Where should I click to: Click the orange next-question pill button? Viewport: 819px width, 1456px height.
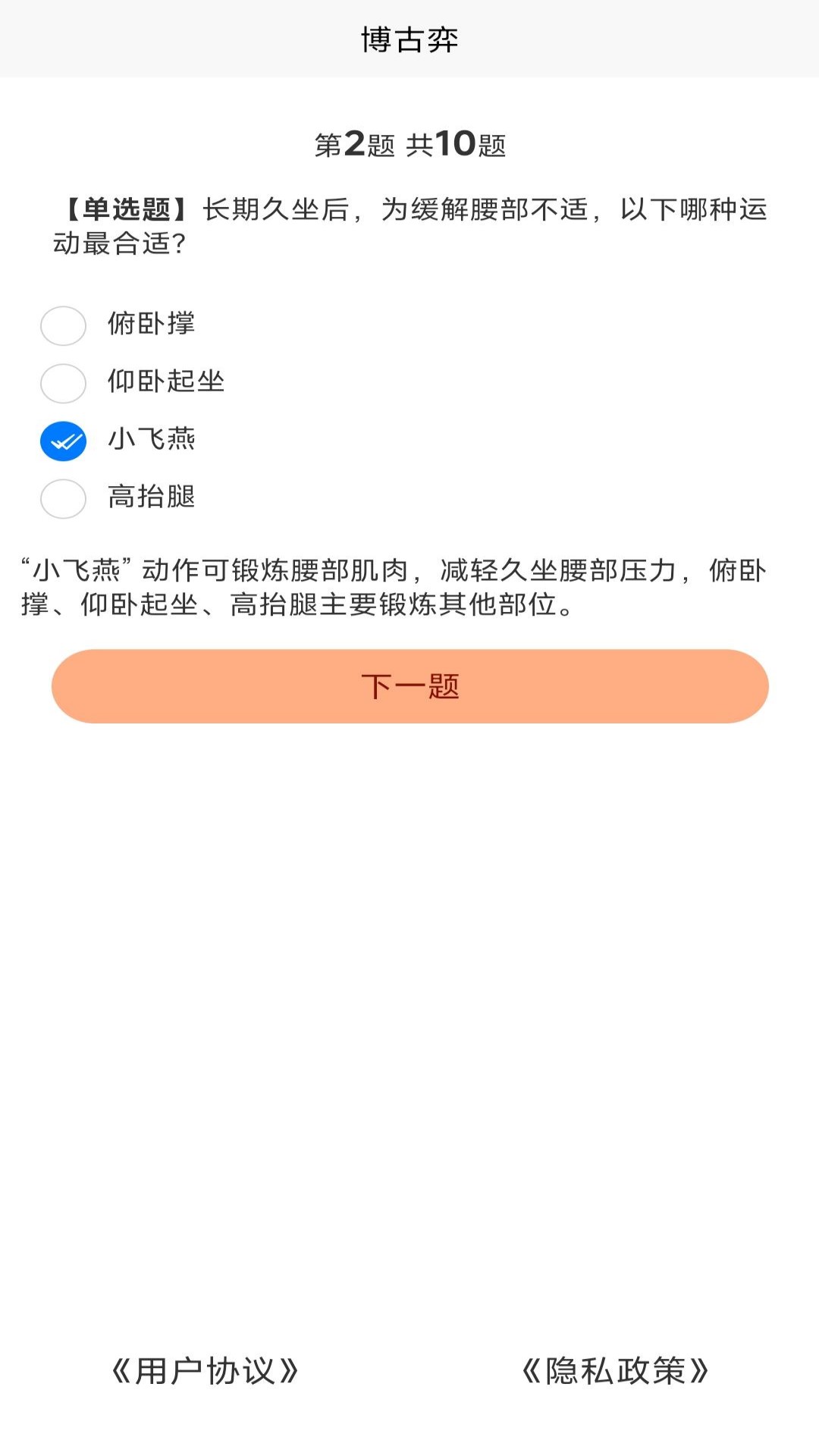[x=409, y=685]
